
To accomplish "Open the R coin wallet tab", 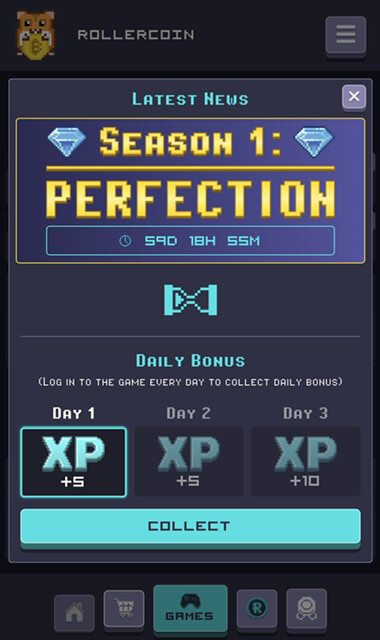I will pyautogui.click(x=257, y=609).
